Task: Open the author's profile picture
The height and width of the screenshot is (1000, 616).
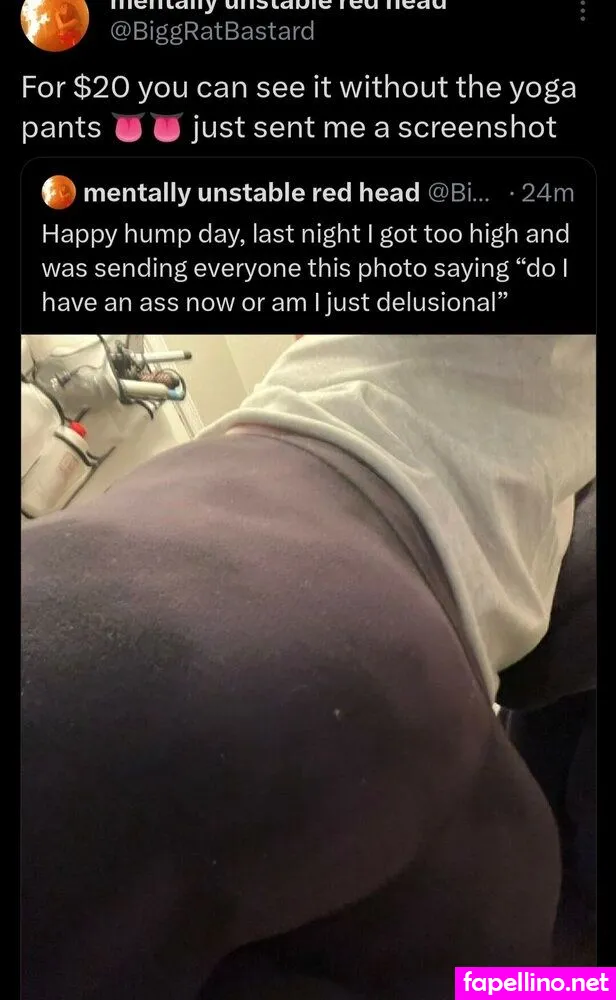Action: point(55,20)
